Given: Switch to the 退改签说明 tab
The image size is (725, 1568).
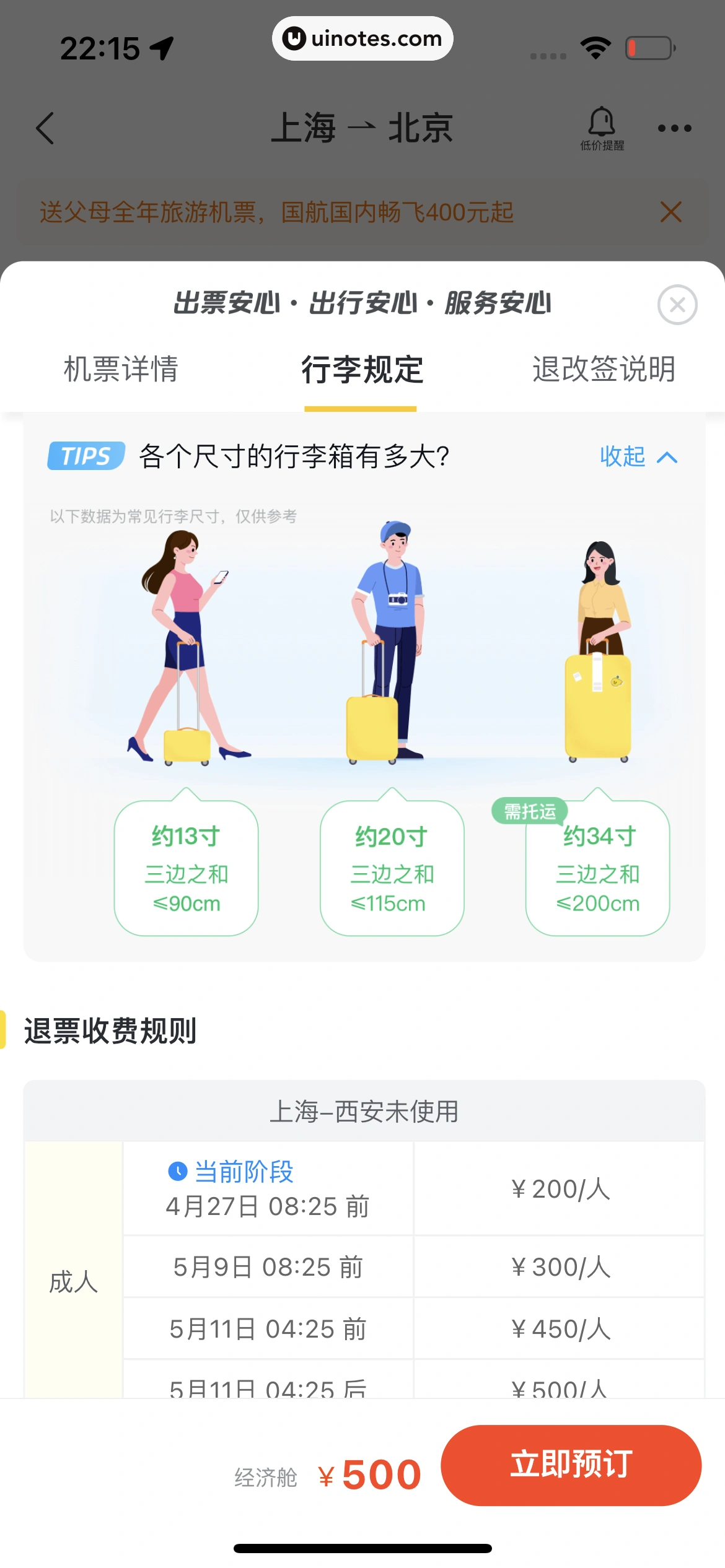Looking at the screenshot, I should 604,369.
